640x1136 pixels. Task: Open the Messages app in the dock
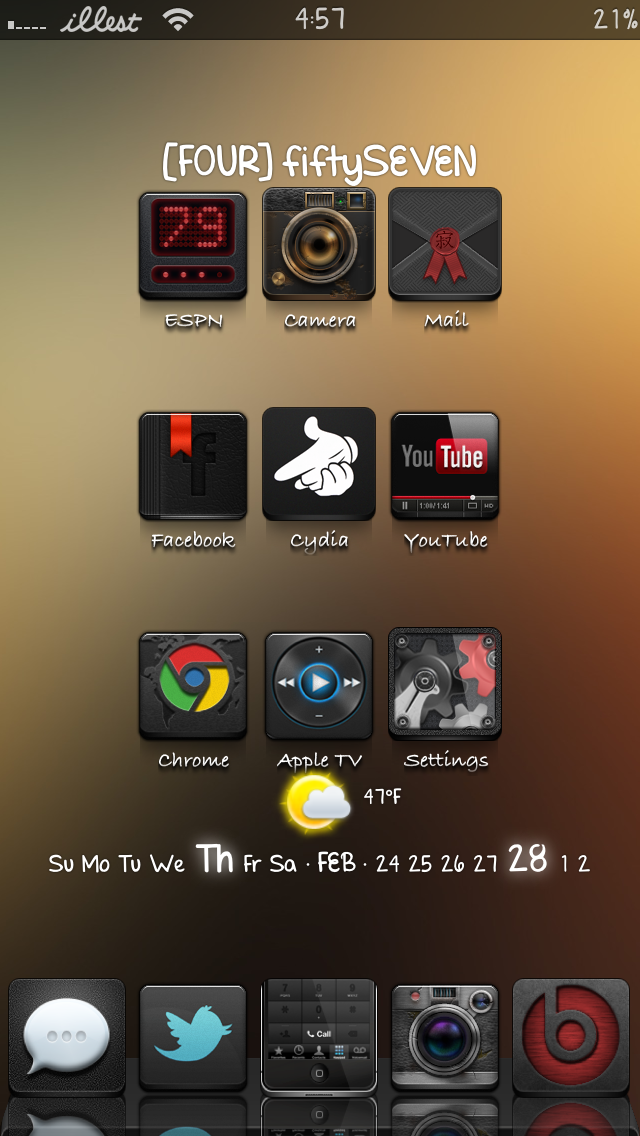pos(67,1035)
